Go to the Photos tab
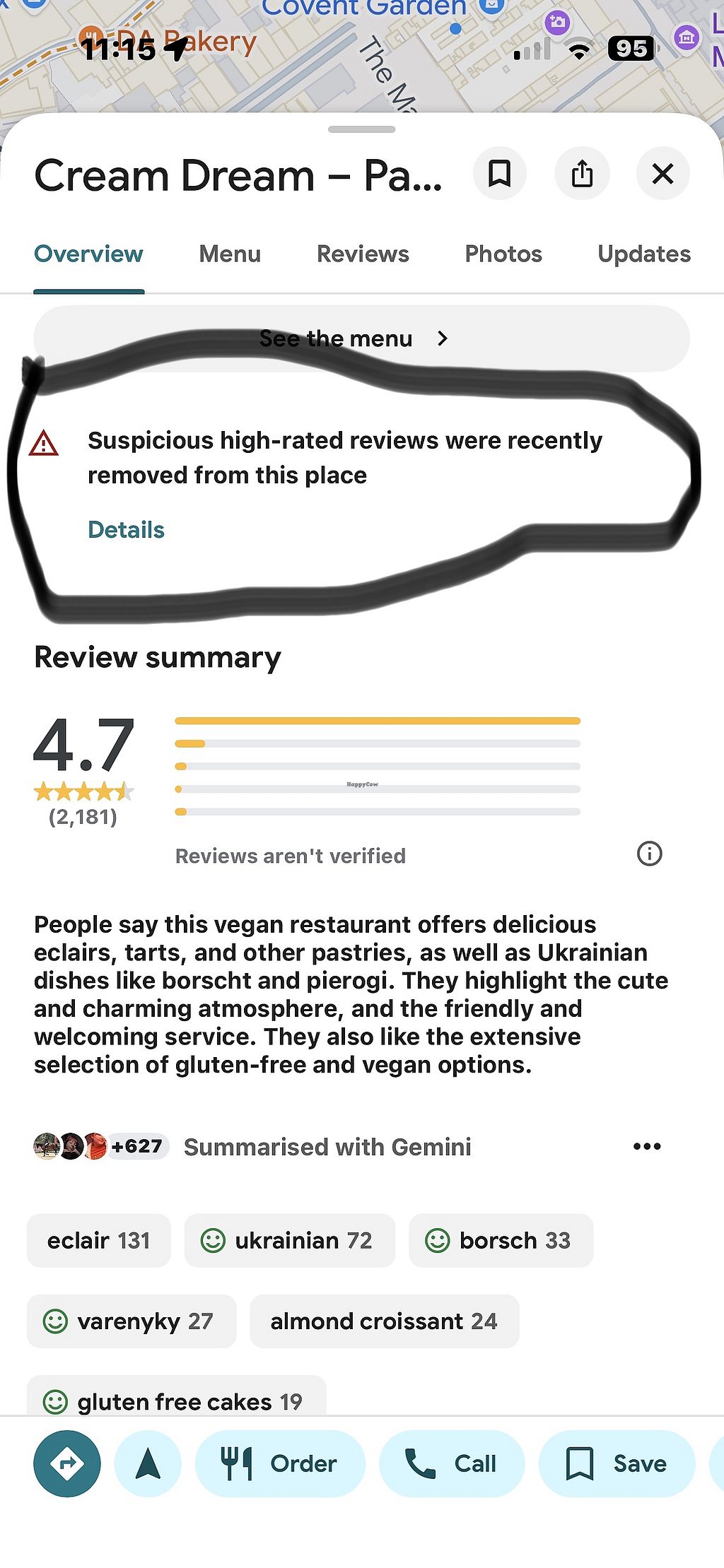Viewport: 724px width, 1568px height. tap(503, 254)
